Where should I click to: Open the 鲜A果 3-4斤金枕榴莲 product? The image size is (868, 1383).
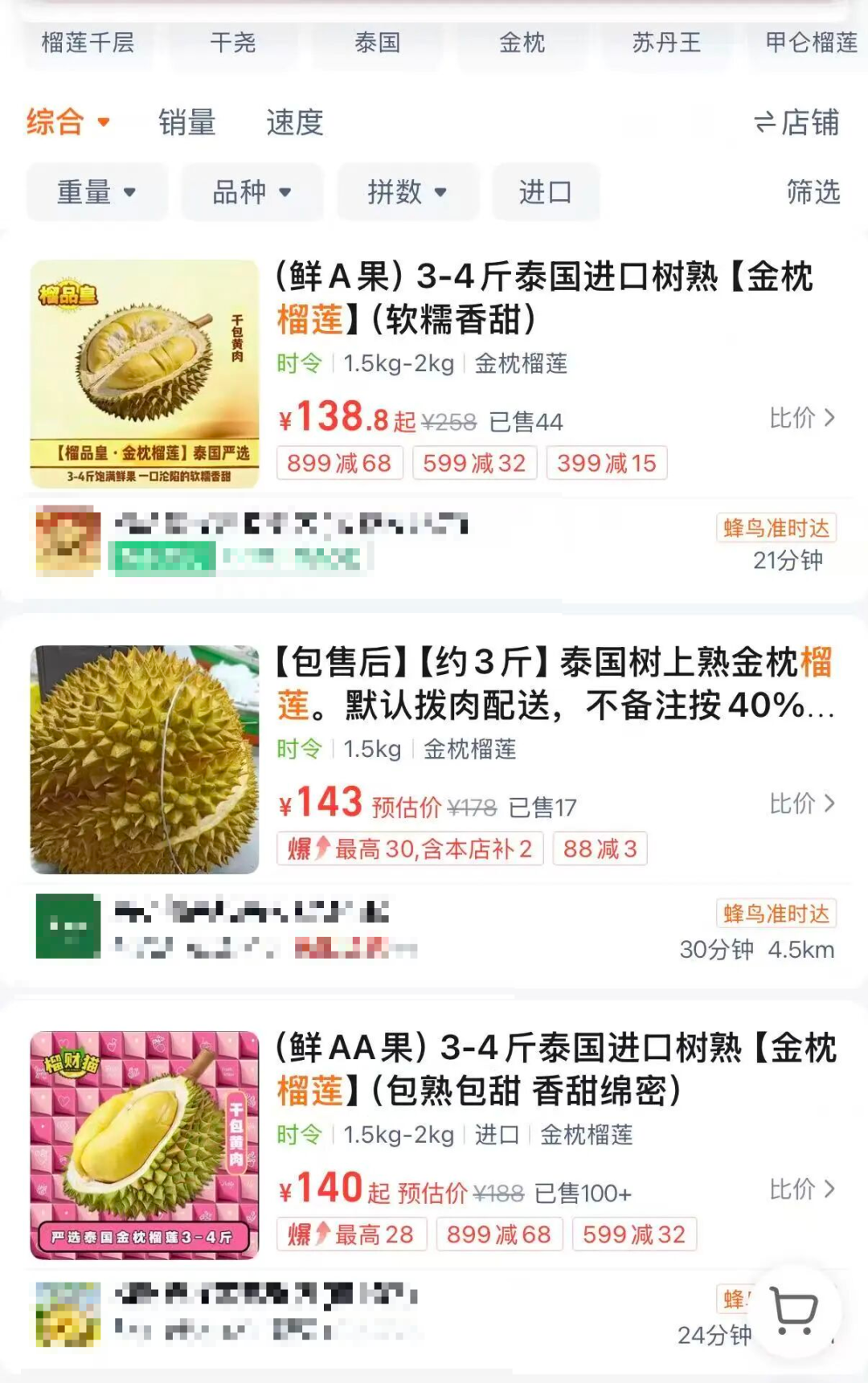click(544, 297)
